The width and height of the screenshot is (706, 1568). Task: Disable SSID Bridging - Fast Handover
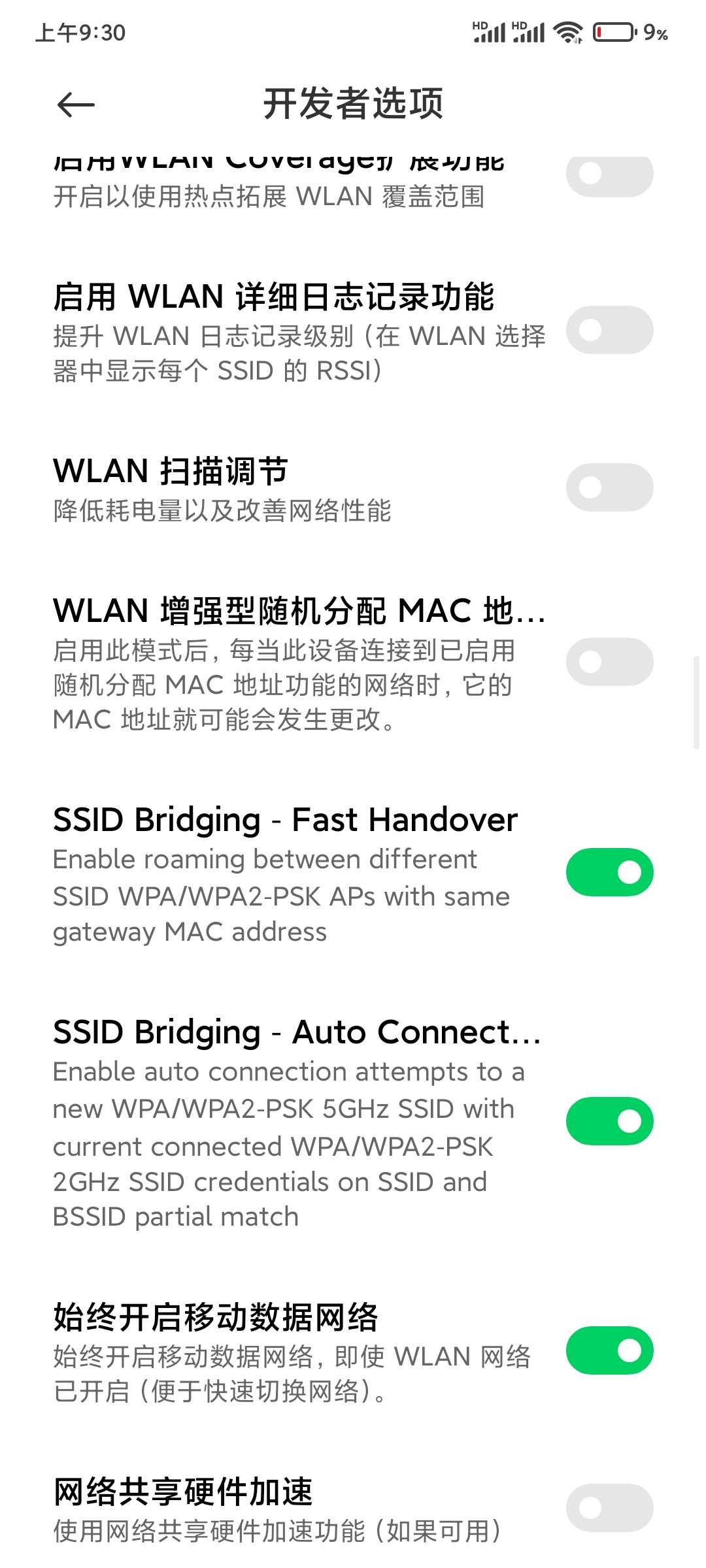[609, 872]
